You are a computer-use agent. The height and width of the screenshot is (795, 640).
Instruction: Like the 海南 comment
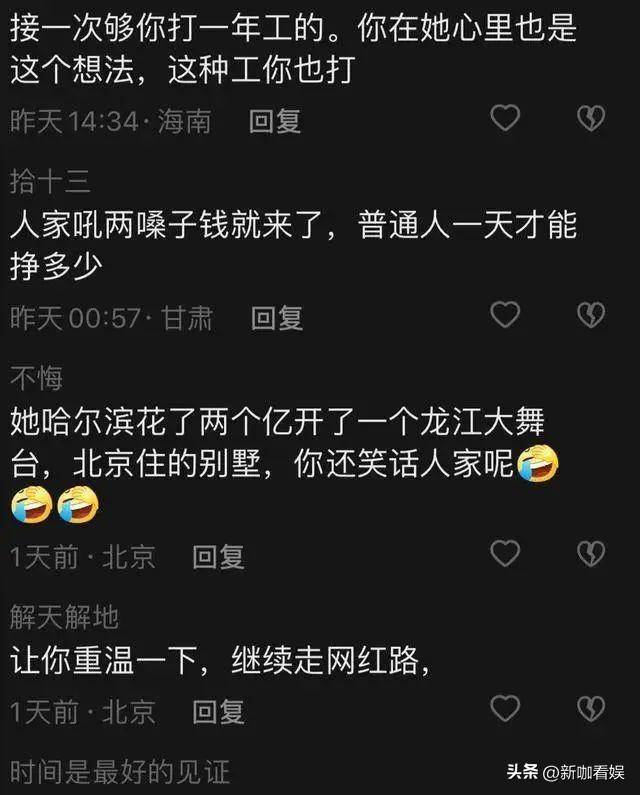click(x=506, y=119)
